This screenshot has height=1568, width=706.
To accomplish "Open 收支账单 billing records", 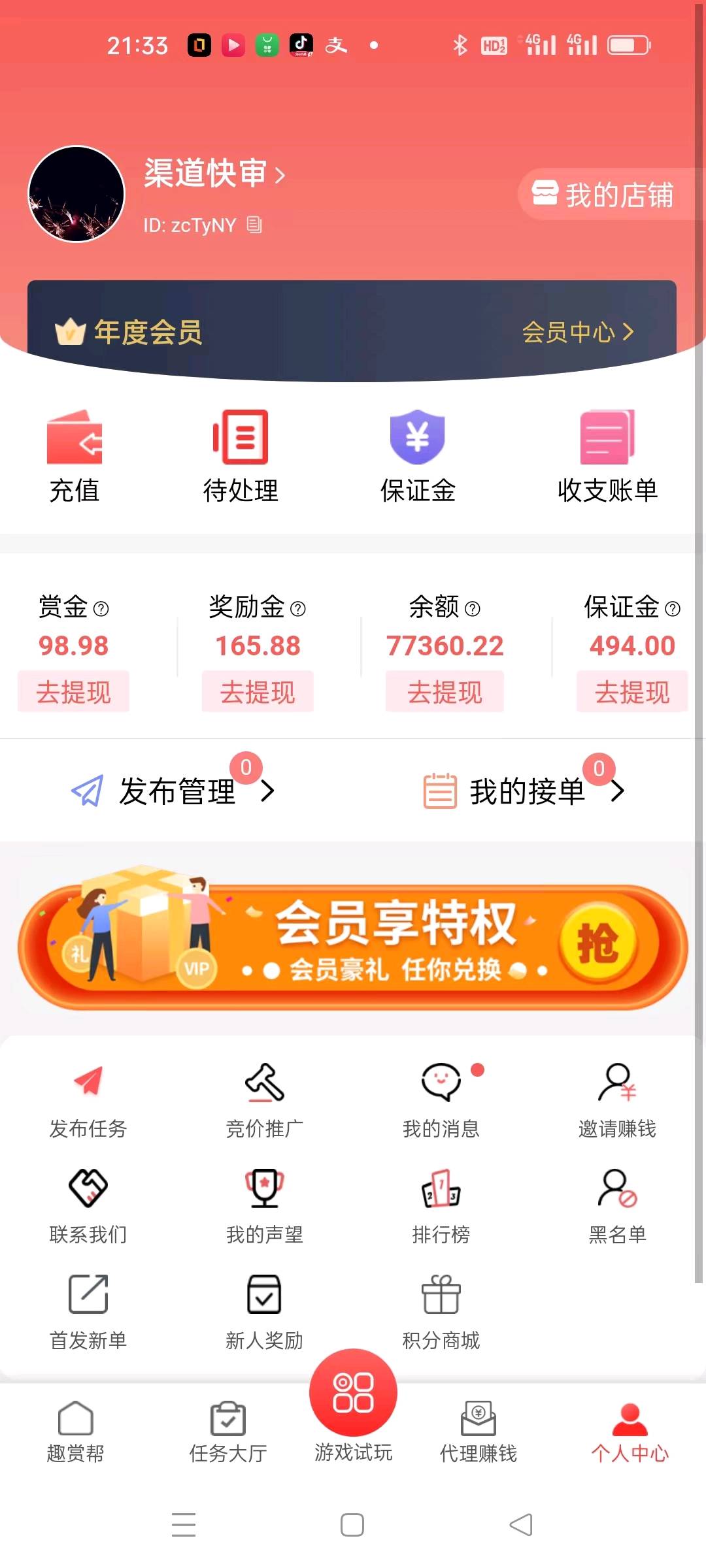I will tap(607, 455).
